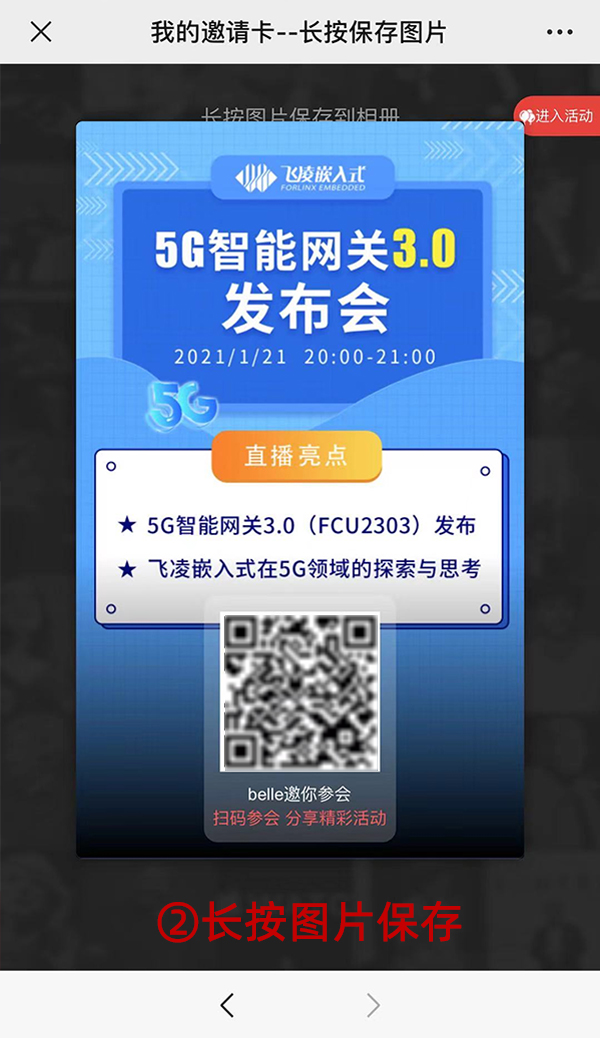This screenshot has height=1038, width=600.
Task: Go back with the bottom left arrow
Action: point(227,1005)
